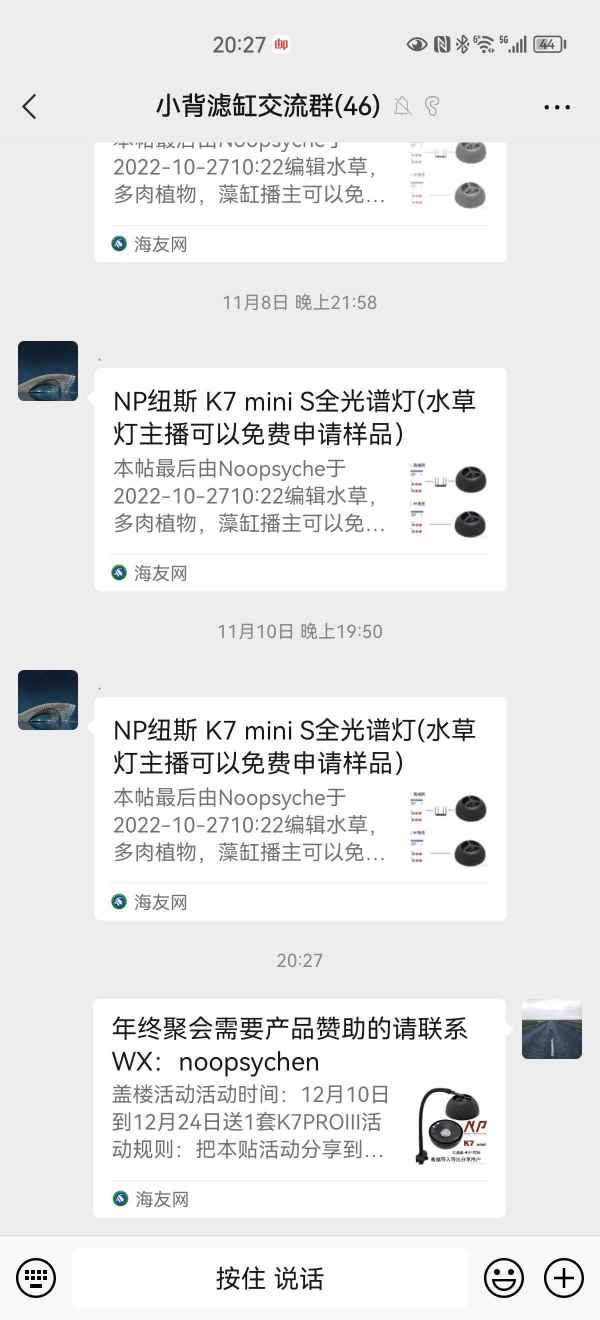Image resolution: width=600 pixels, height=1320 pixels.
Task: Tap the 按住 说话 voice button
Action: coord(270,1278)
